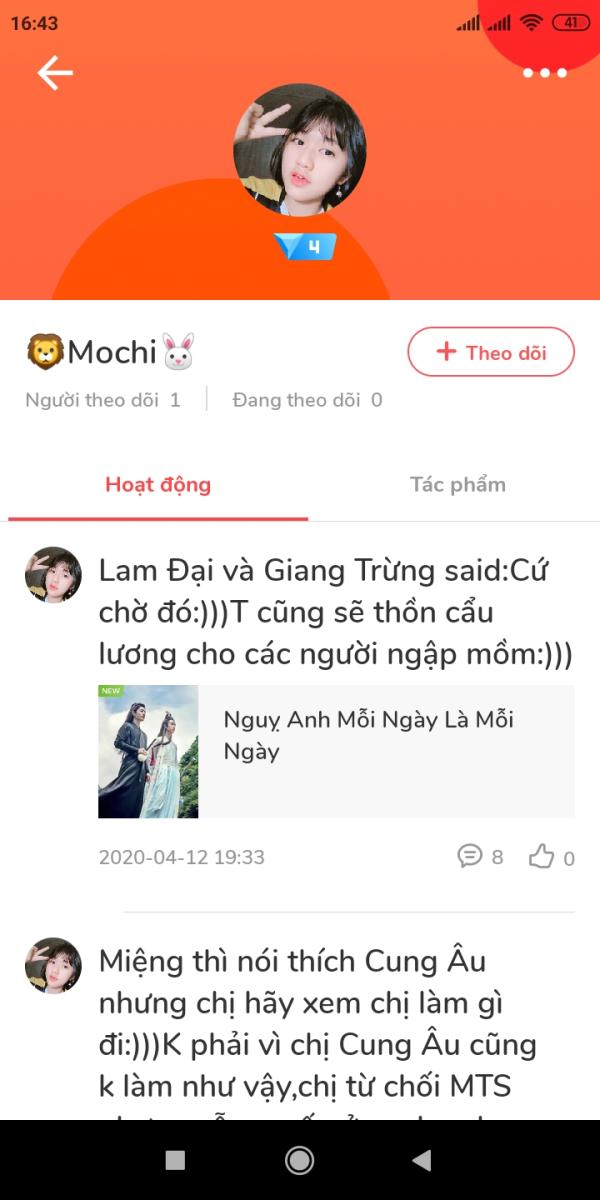
Task: Open Đang theo dõi following list
Action: pos(307,400)
